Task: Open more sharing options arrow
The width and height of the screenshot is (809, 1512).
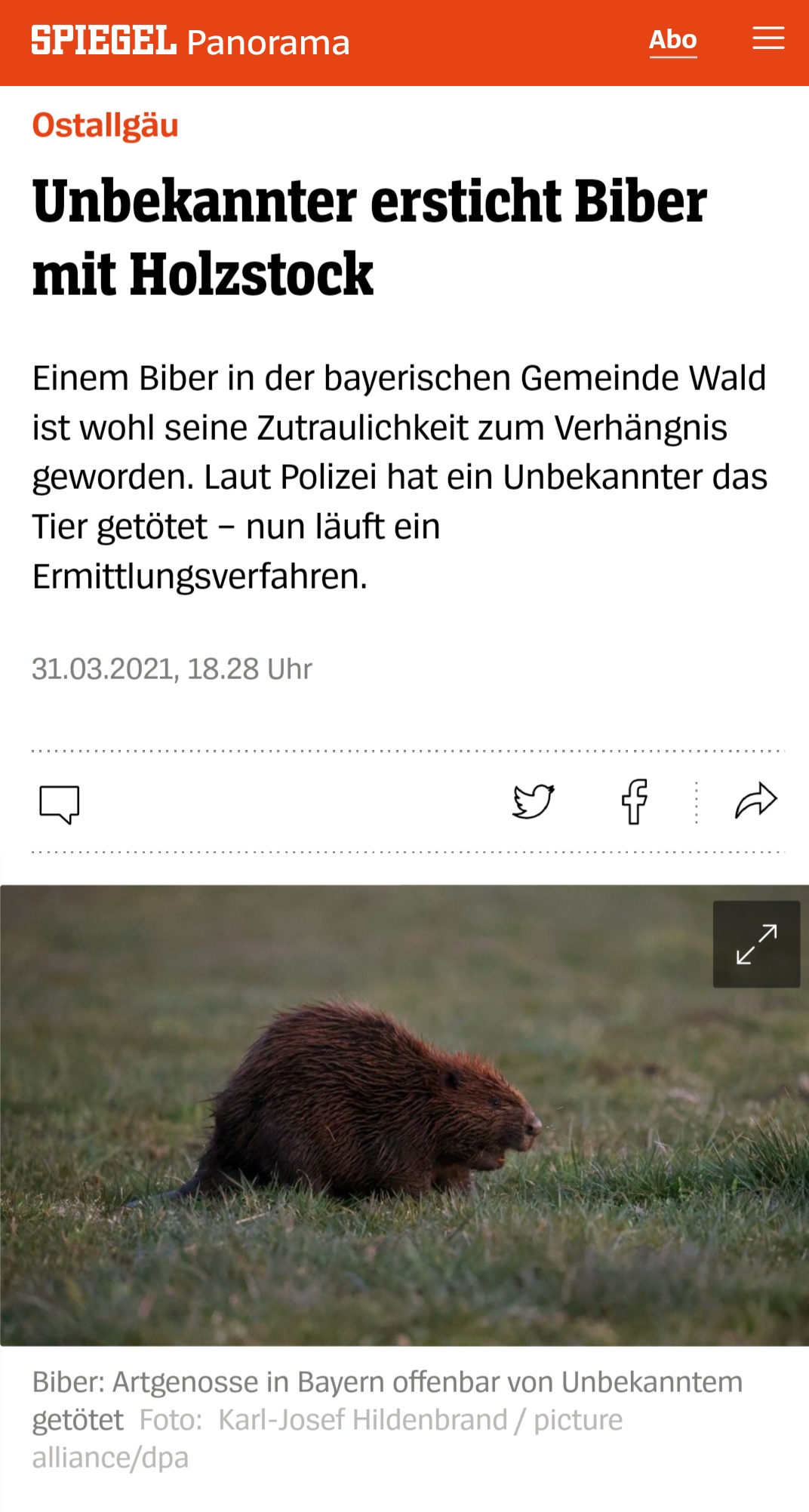Action: coord(755,801)
